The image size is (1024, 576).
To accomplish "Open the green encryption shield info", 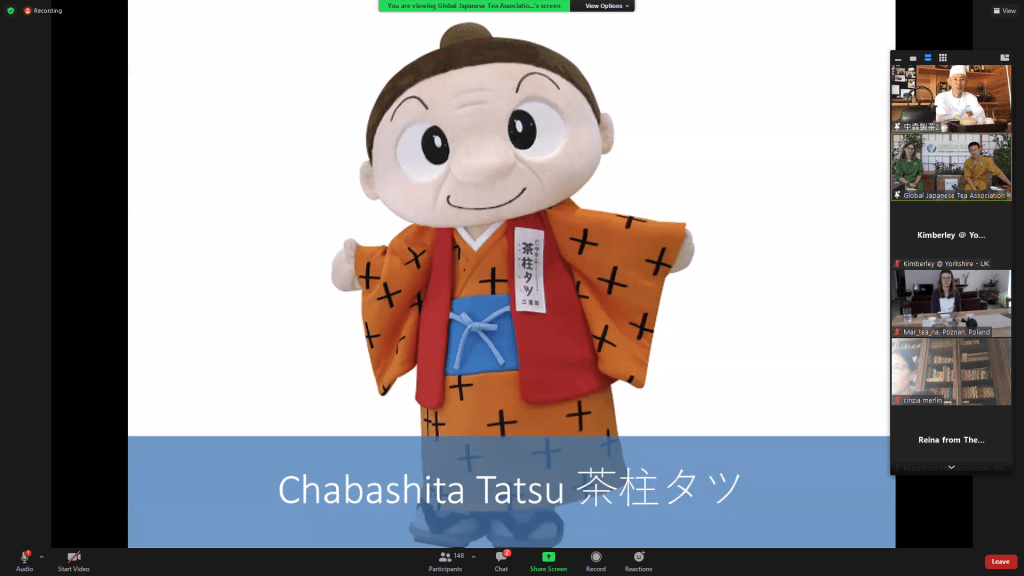I will click(11, 11).
